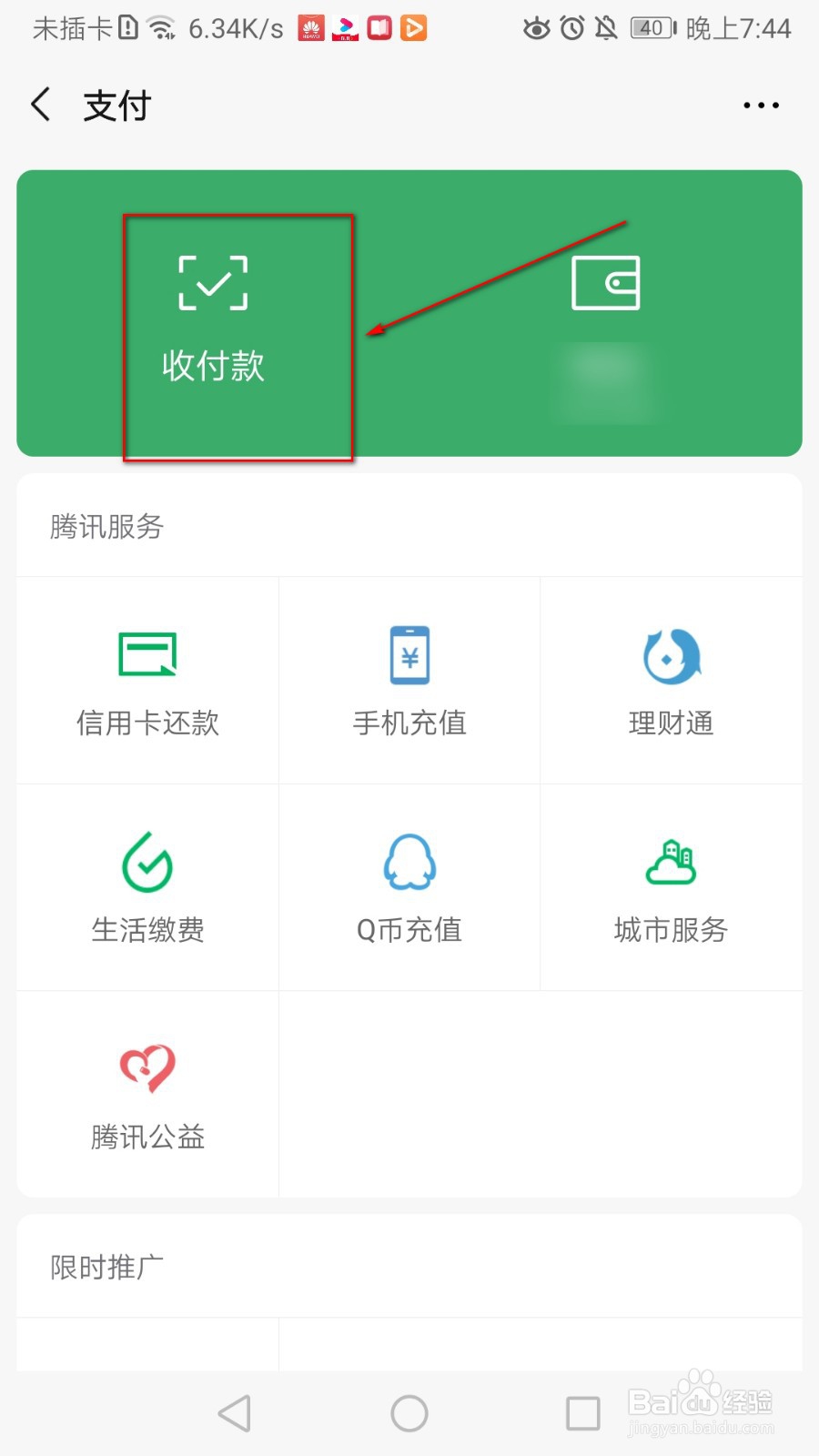819x1456 pixels.
Task: Go back from the 支付 page
Action: (41, 106)
